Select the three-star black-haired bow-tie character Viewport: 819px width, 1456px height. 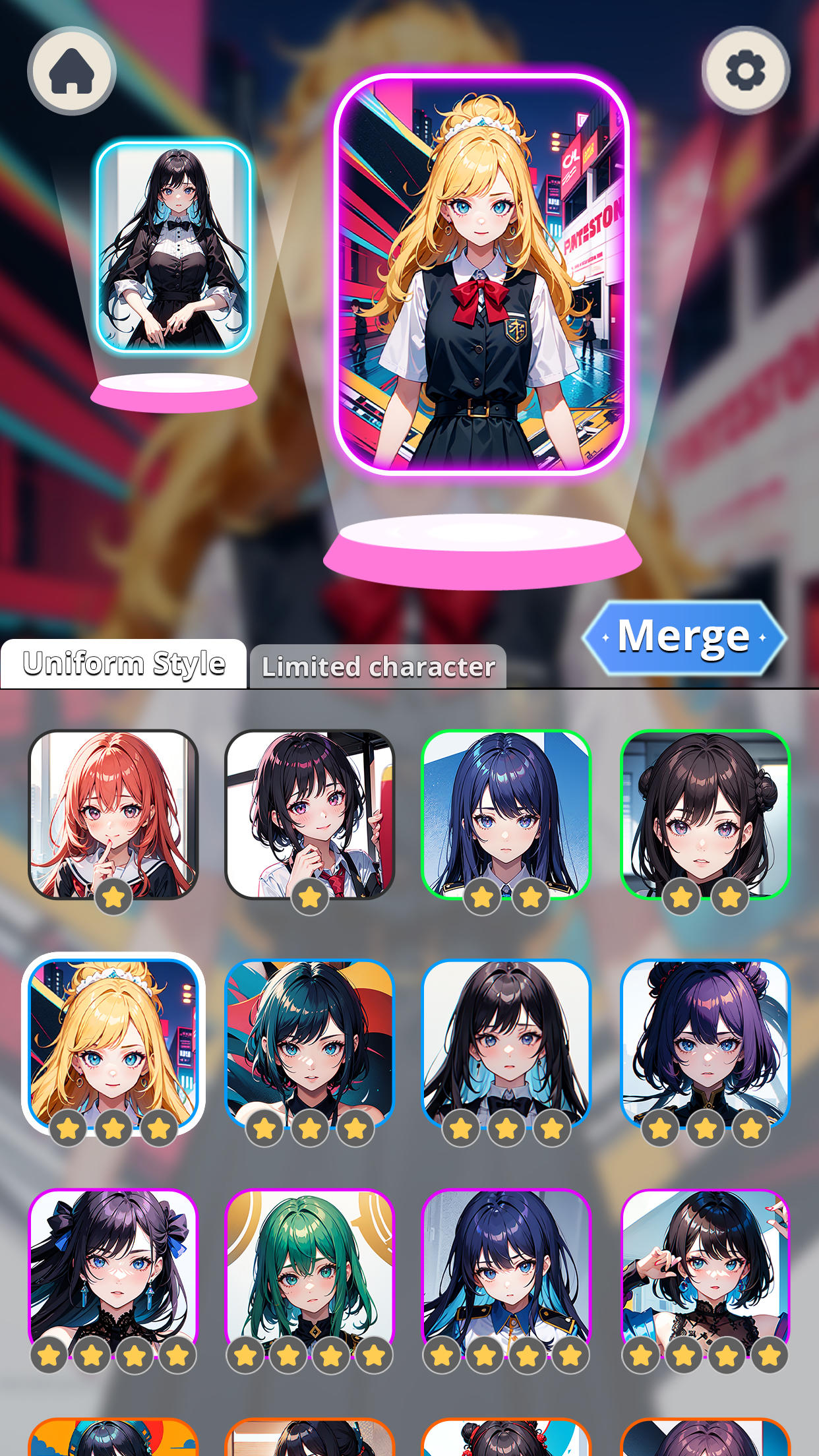click(x=506, y=1043)
